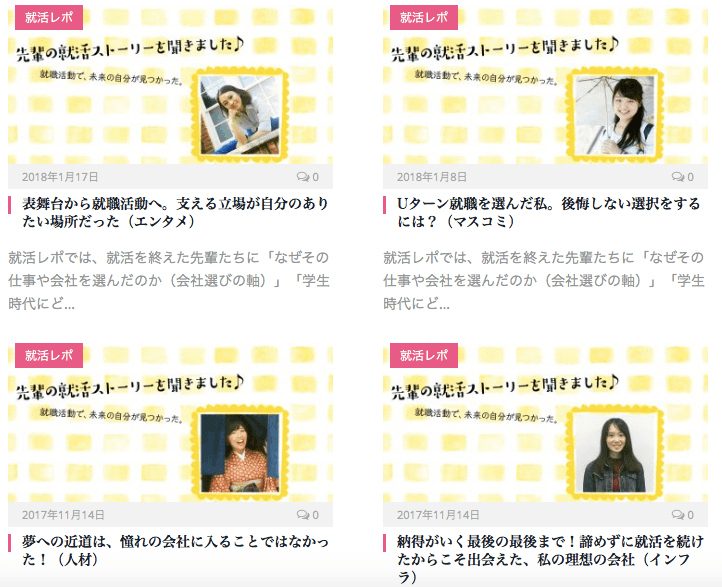Open comments on the 納得がいく article
The height and width of the screenshot is (587, 722).
683,514
